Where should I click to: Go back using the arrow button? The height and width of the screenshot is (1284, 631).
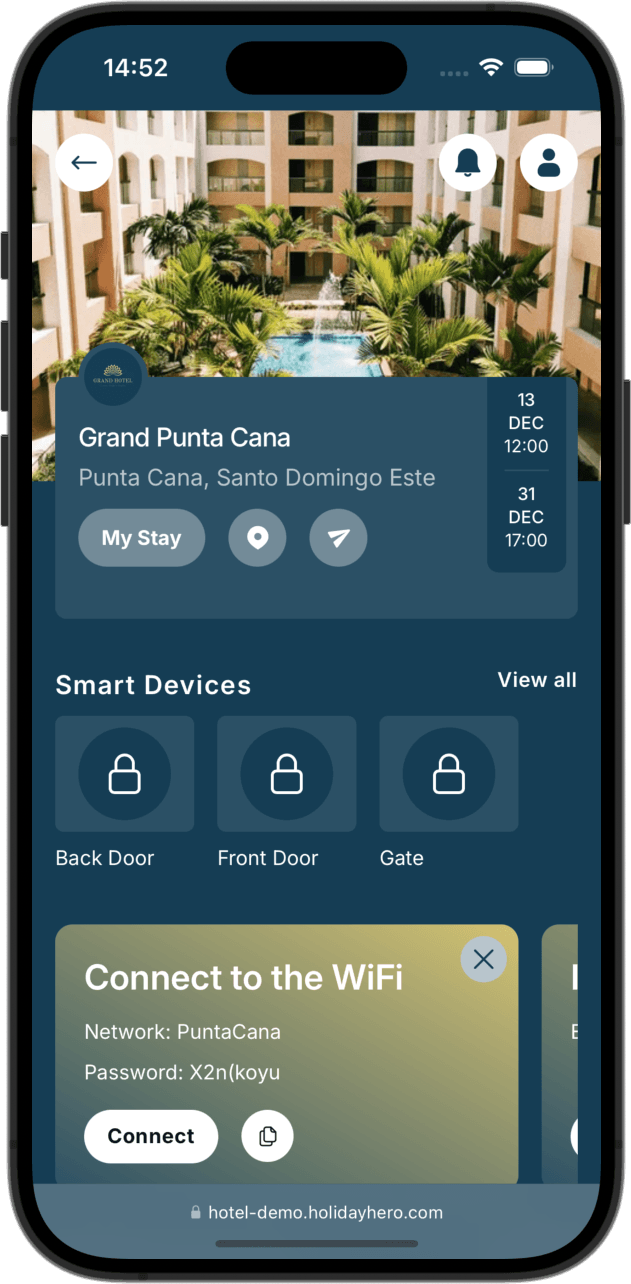click(x=84, y=162)
